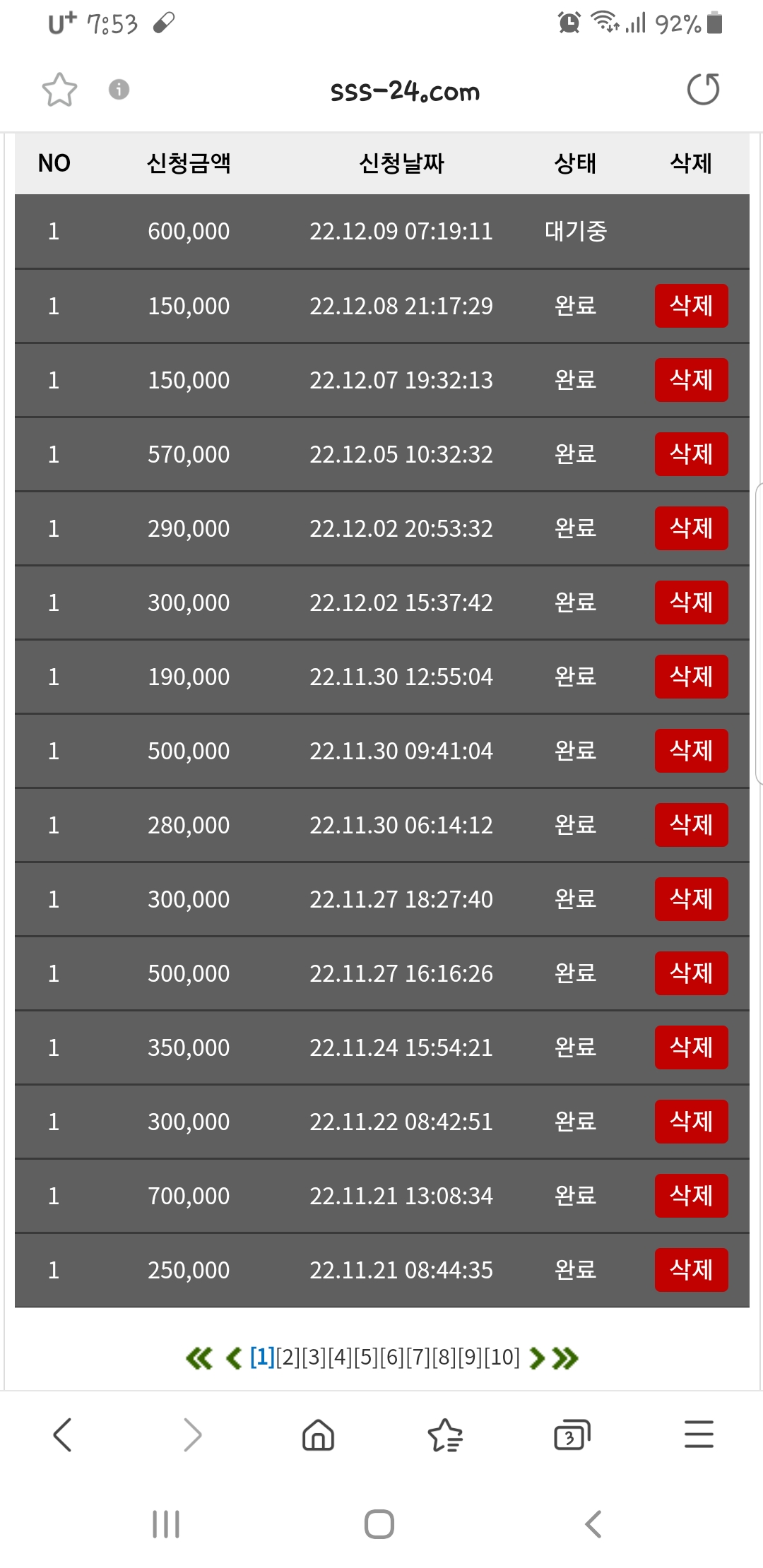Reload the page

click(x=703, y=90)
